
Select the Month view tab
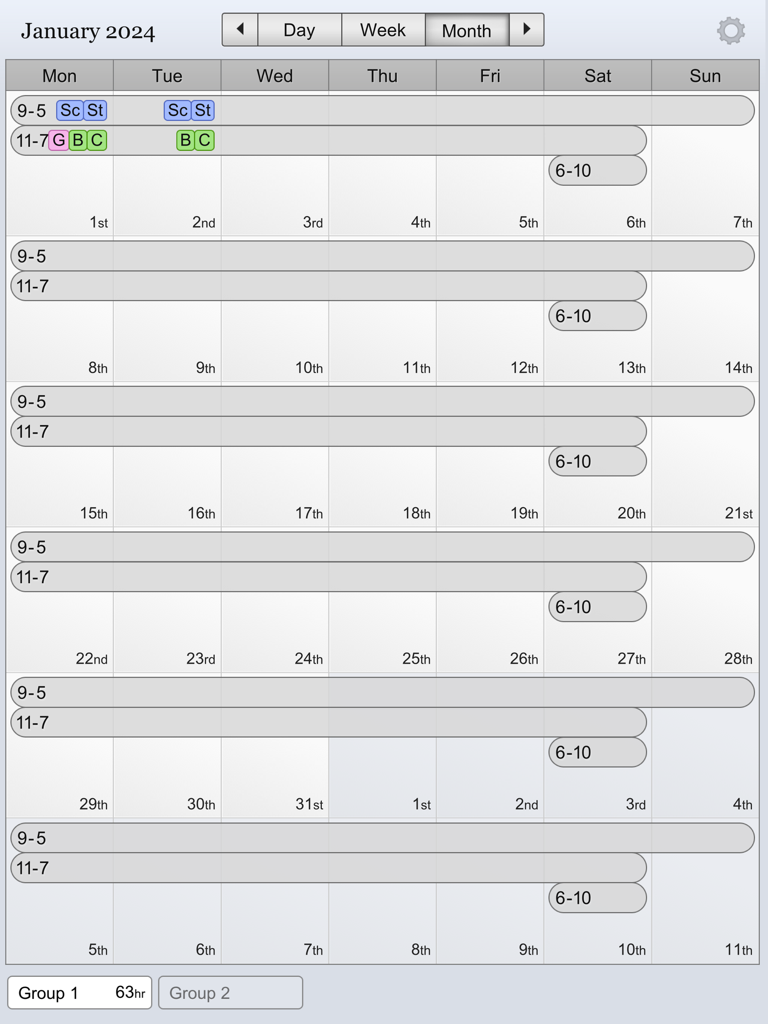click(467, 30)
